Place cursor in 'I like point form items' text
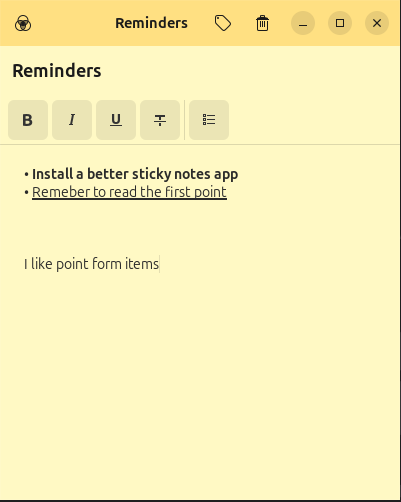This screenshot has height=502, width=401. pos(92,264)
